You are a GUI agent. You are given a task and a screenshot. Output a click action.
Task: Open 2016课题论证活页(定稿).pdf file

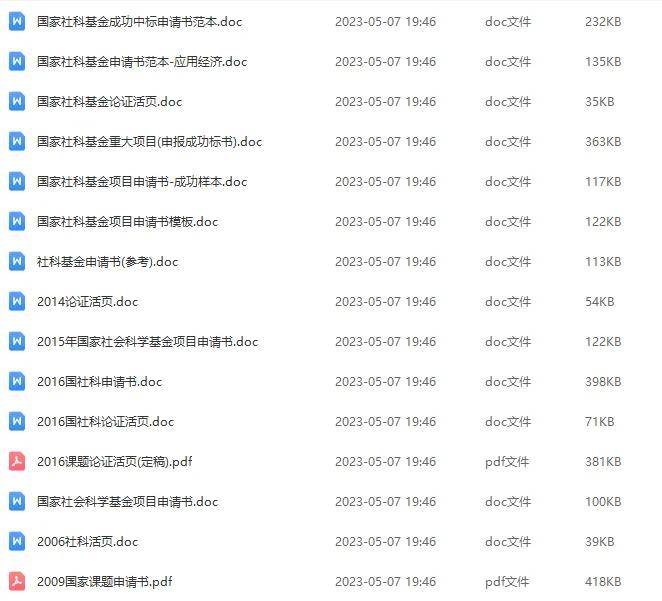[x=113, y=461]
